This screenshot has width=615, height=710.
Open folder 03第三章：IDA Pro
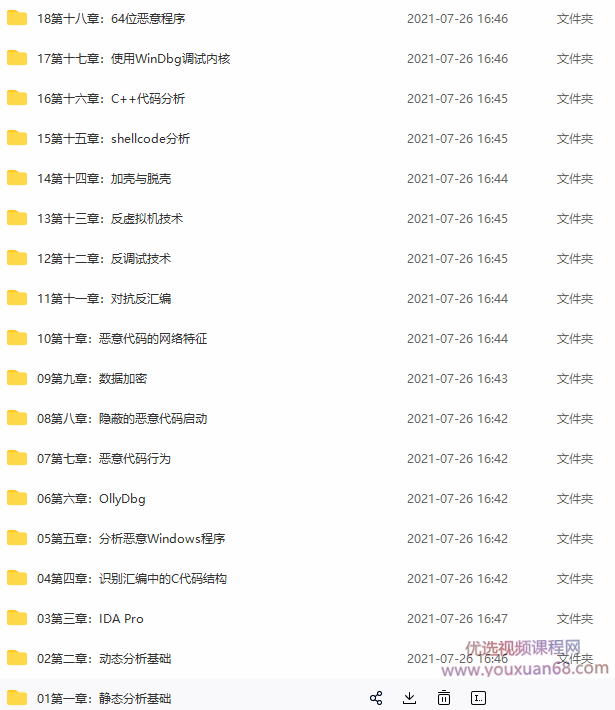[x=90, y=618]
